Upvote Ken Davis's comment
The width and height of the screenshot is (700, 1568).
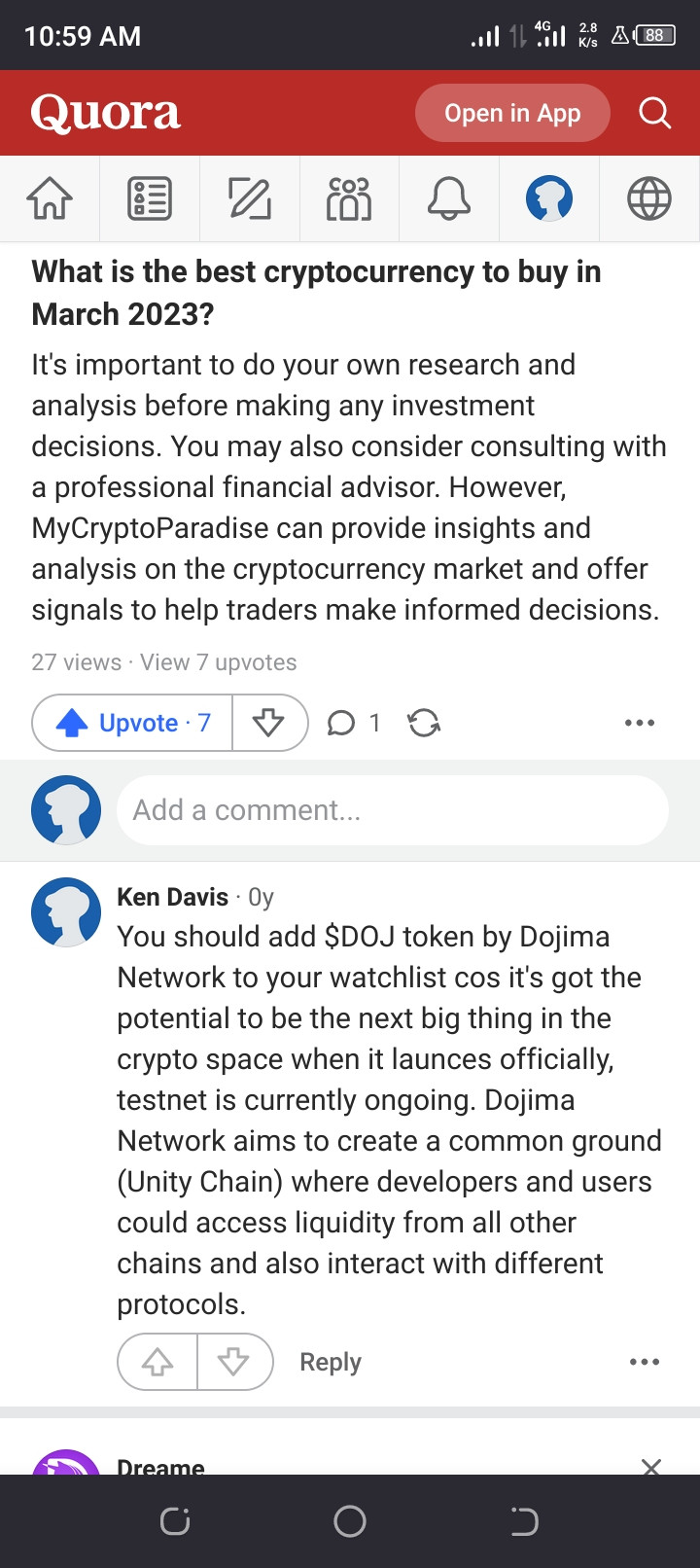click(x=157, y=1362)
